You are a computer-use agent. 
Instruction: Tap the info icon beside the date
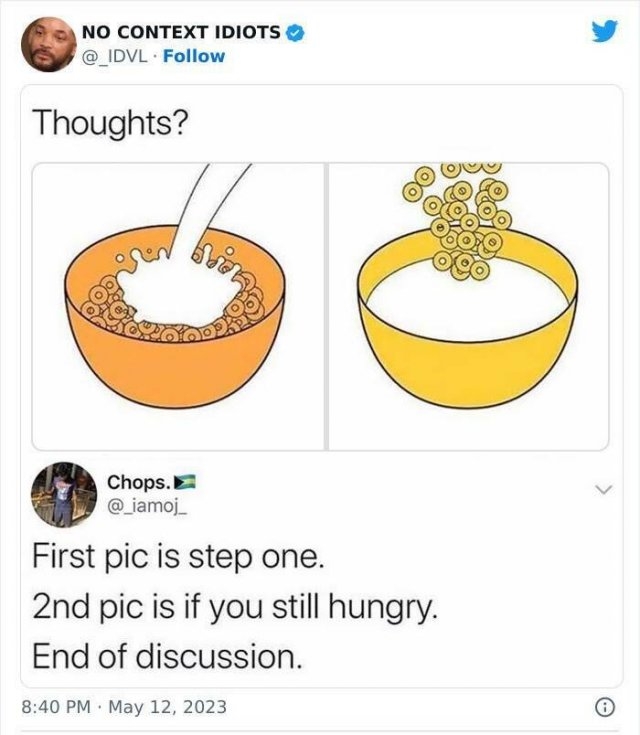pos(604,707)
